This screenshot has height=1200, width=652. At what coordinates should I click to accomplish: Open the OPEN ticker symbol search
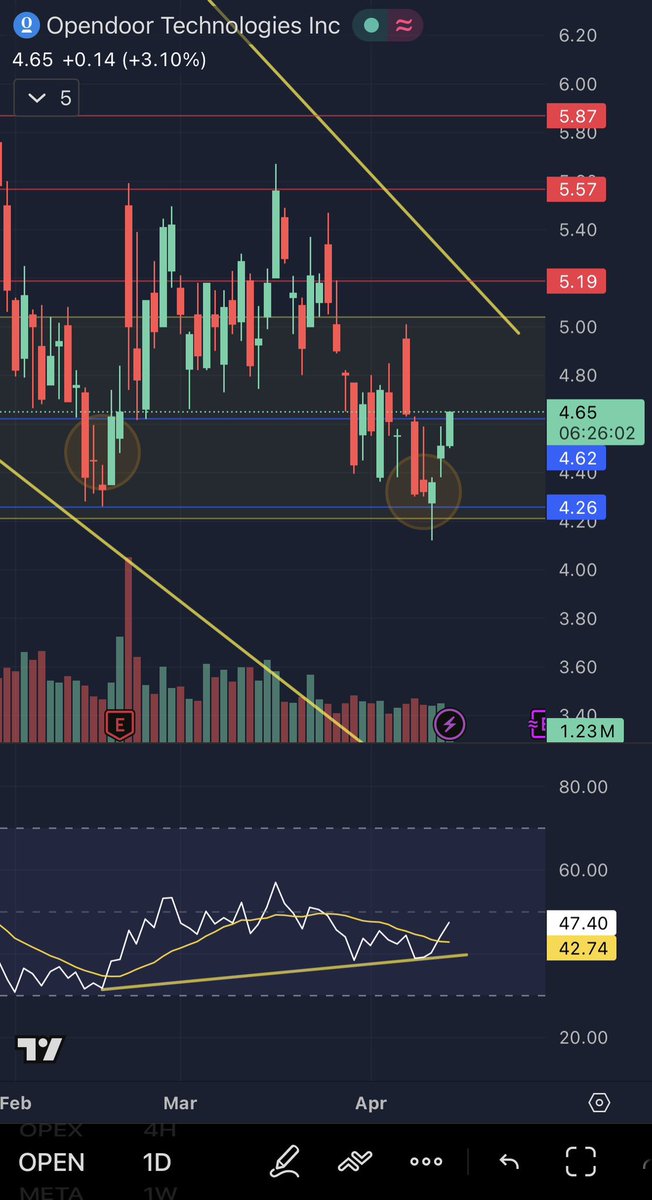[52, 1162]
